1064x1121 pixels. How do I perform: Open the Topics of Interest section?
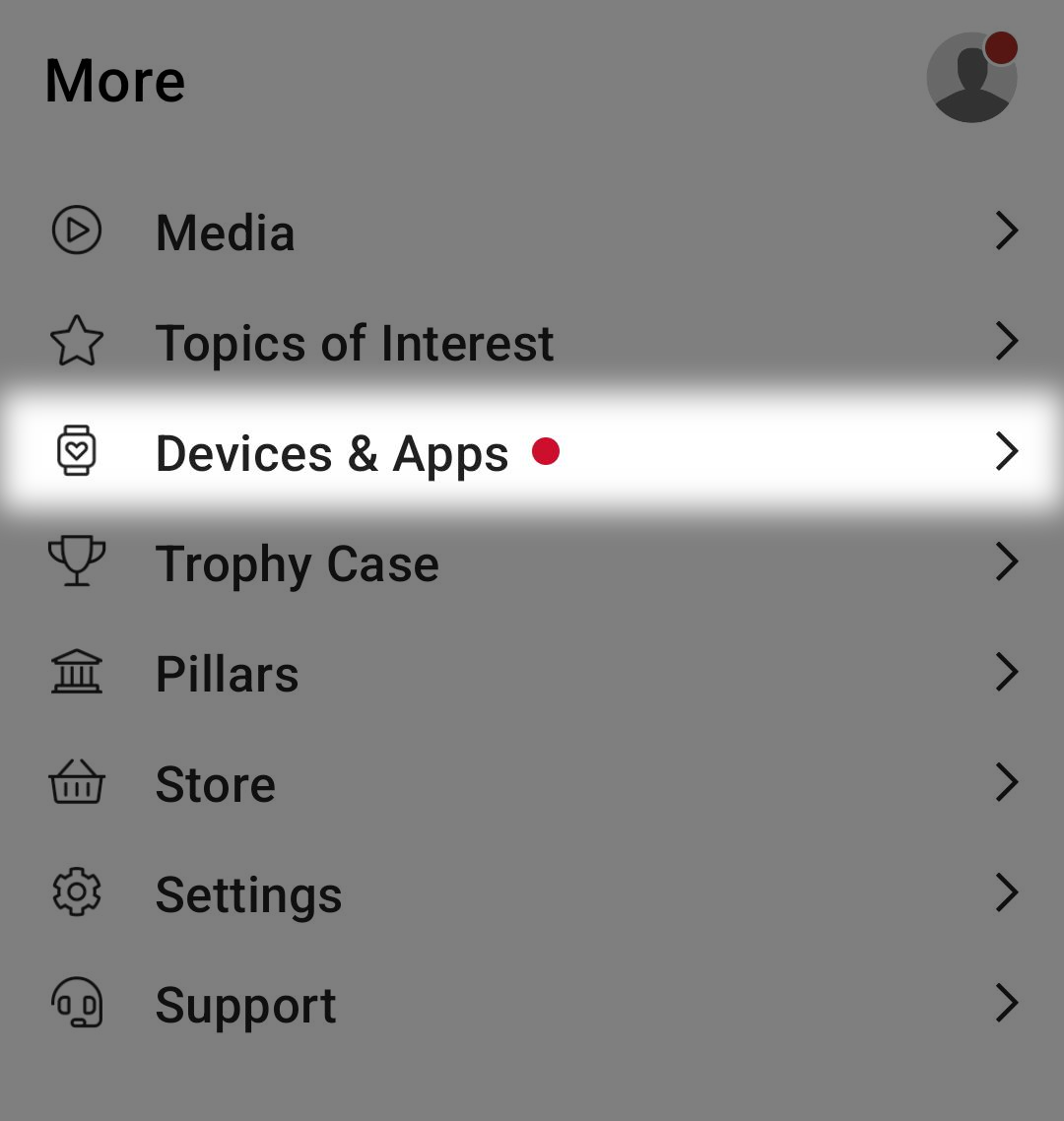point(355,341)
